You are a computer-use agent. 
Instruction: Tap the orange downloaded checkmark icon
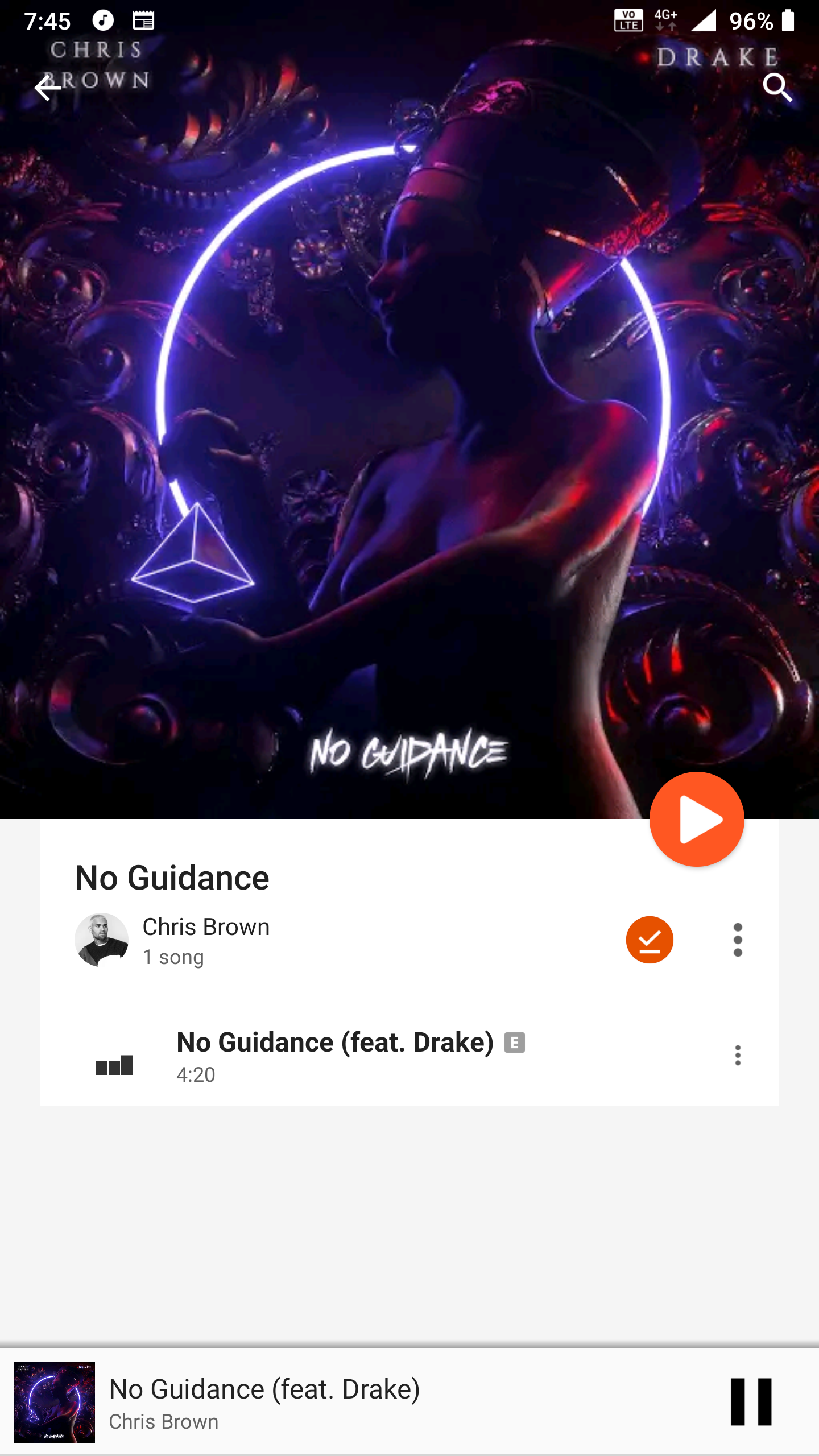point(650,940)
